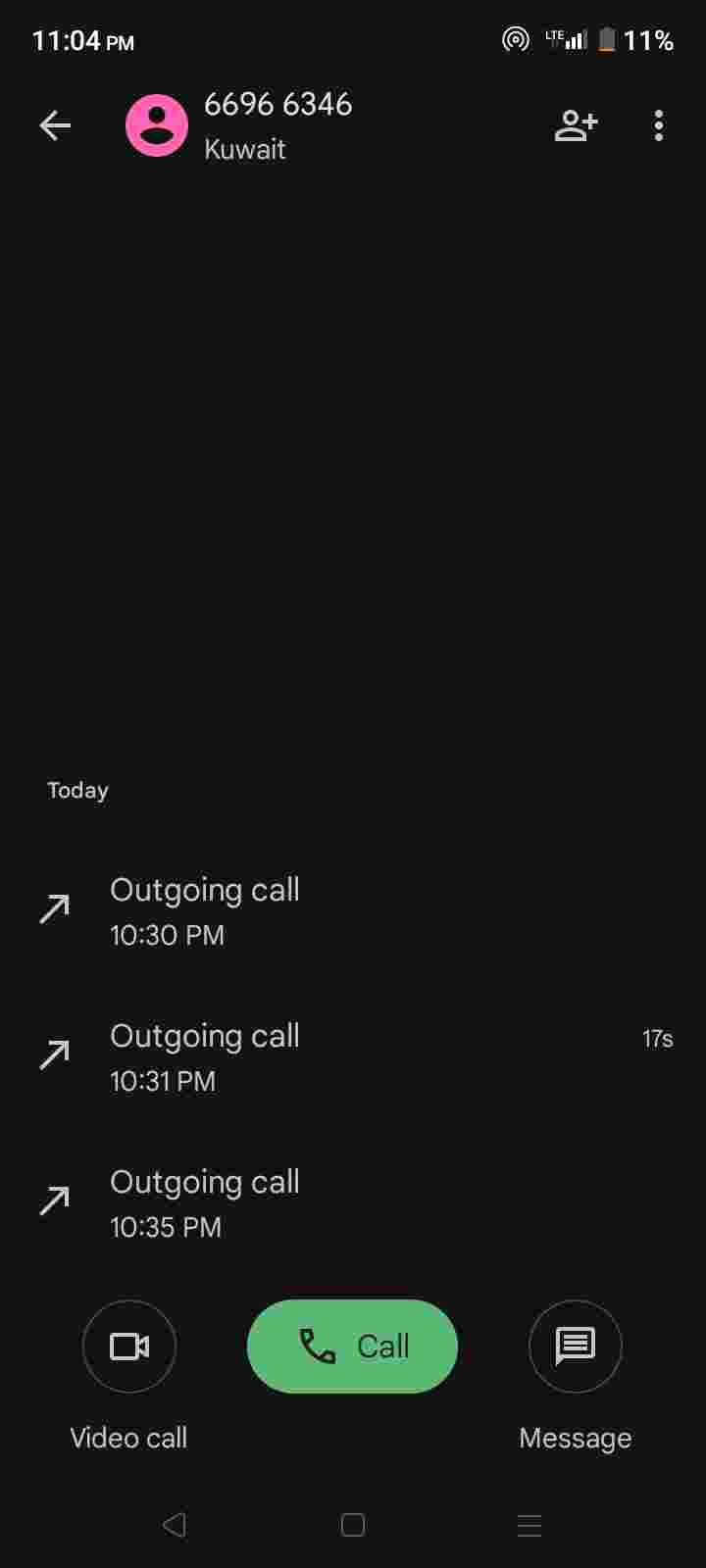Viewport: 706px width, 1568px height.
Task: Tap the pink contact avatar
Action: point(157,125)
